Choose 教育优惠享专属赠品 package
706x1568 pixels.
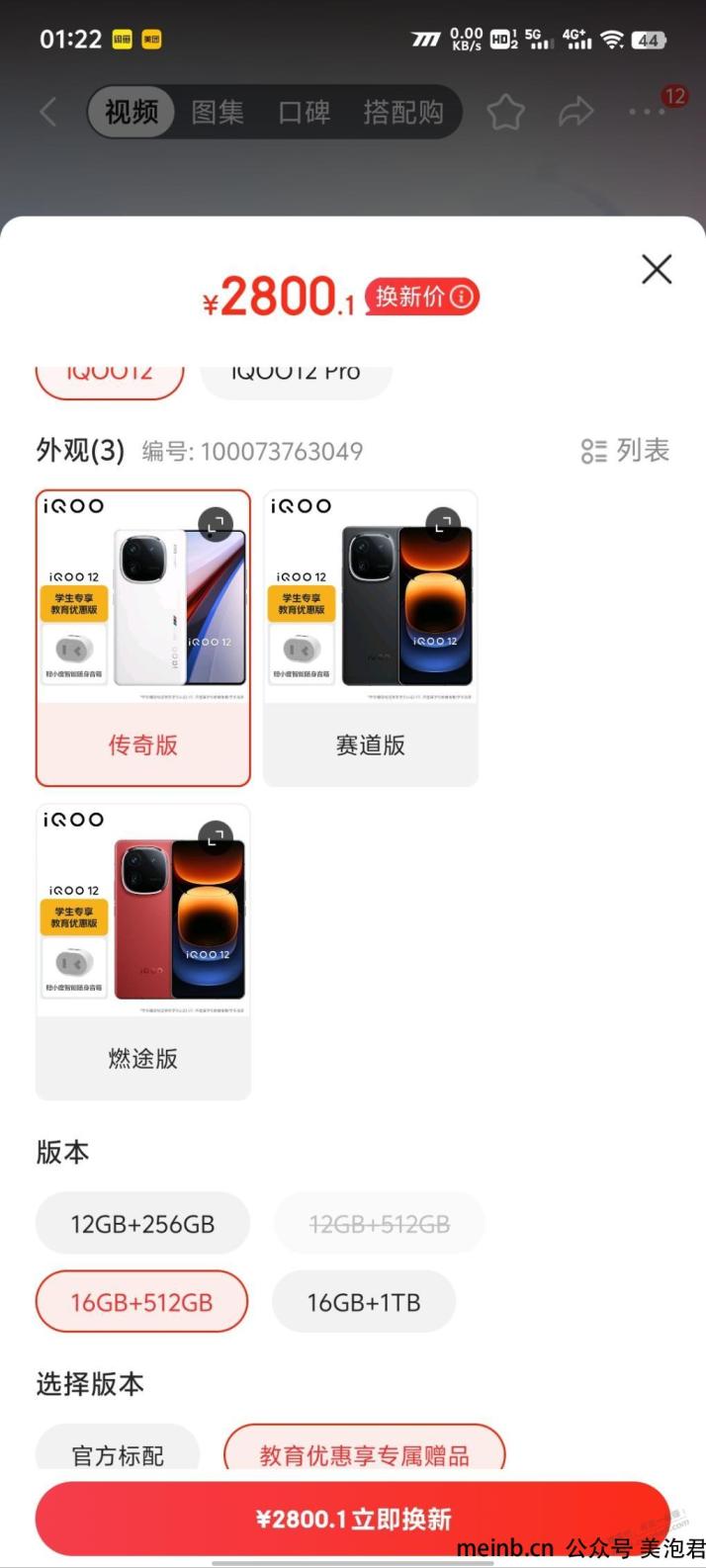click(x=365, y=1451)
